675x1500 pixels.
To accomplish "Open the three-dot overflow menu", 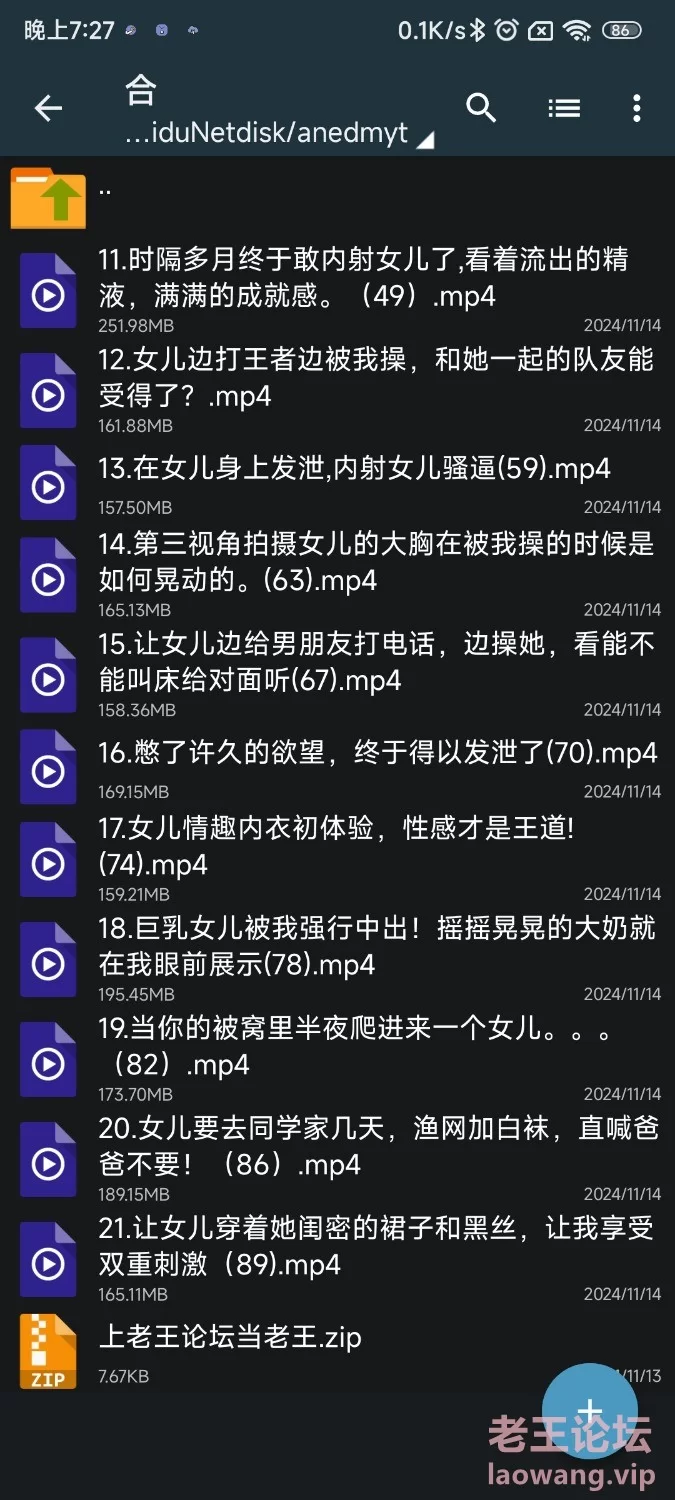I will click(x=637, y=108).
